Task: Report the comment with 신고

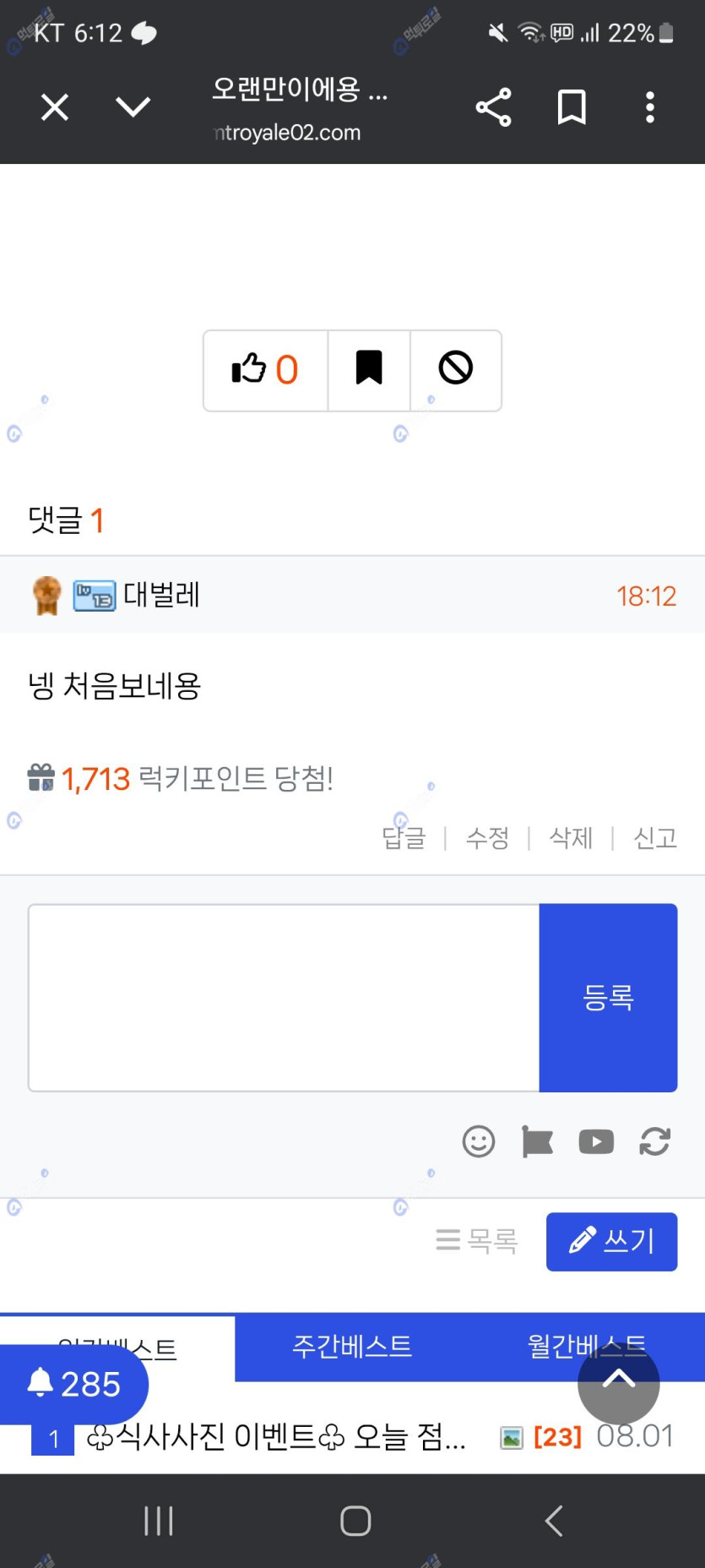Action: click(x=655, y=837)
